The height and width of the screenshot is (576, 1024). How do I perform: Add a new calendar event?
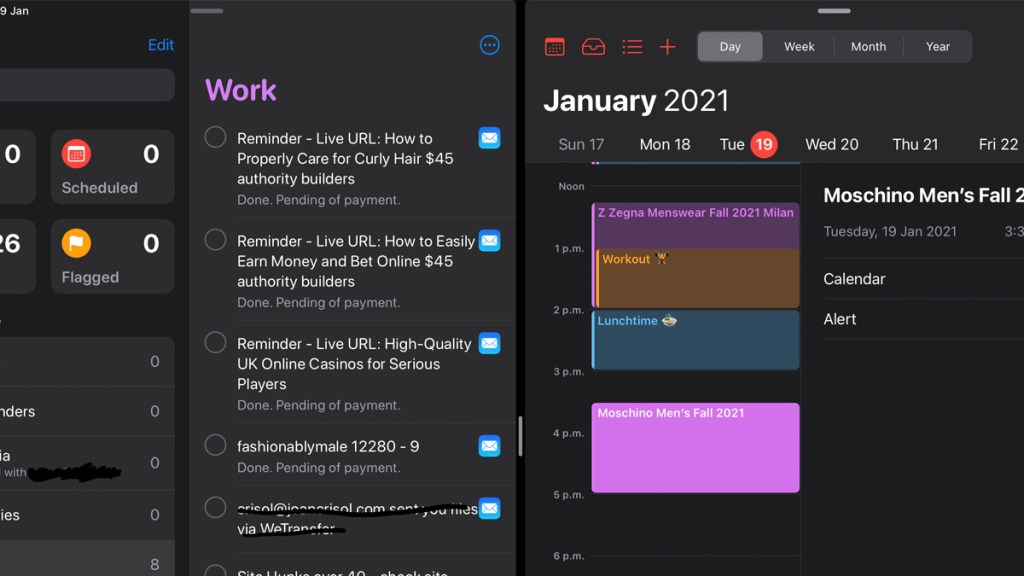pos(668,47)
